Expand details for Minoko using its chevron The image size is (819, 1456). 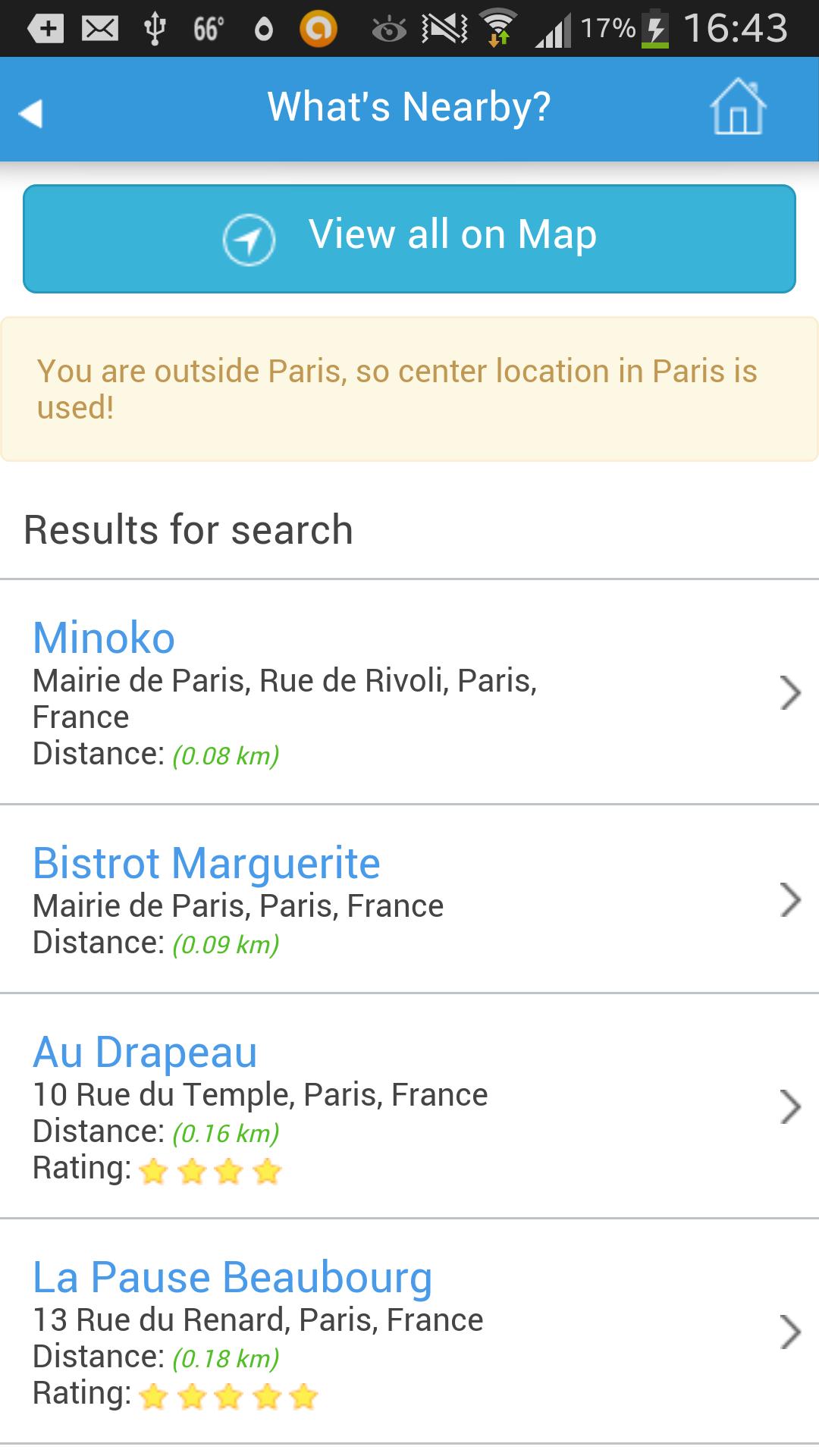tap(792, 692)
